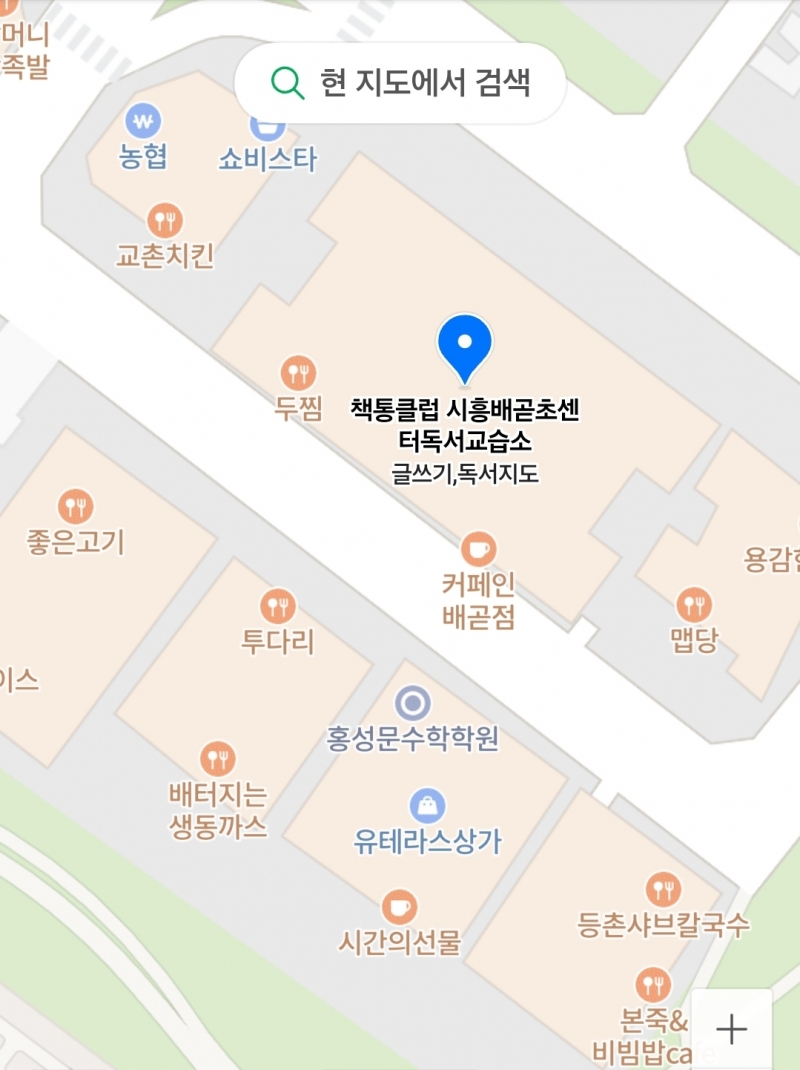This screenshot has height=1070, width=800.
Task: Select the 배터지는 생동까스 restaurant marker
Action: [x=217, y=759]
